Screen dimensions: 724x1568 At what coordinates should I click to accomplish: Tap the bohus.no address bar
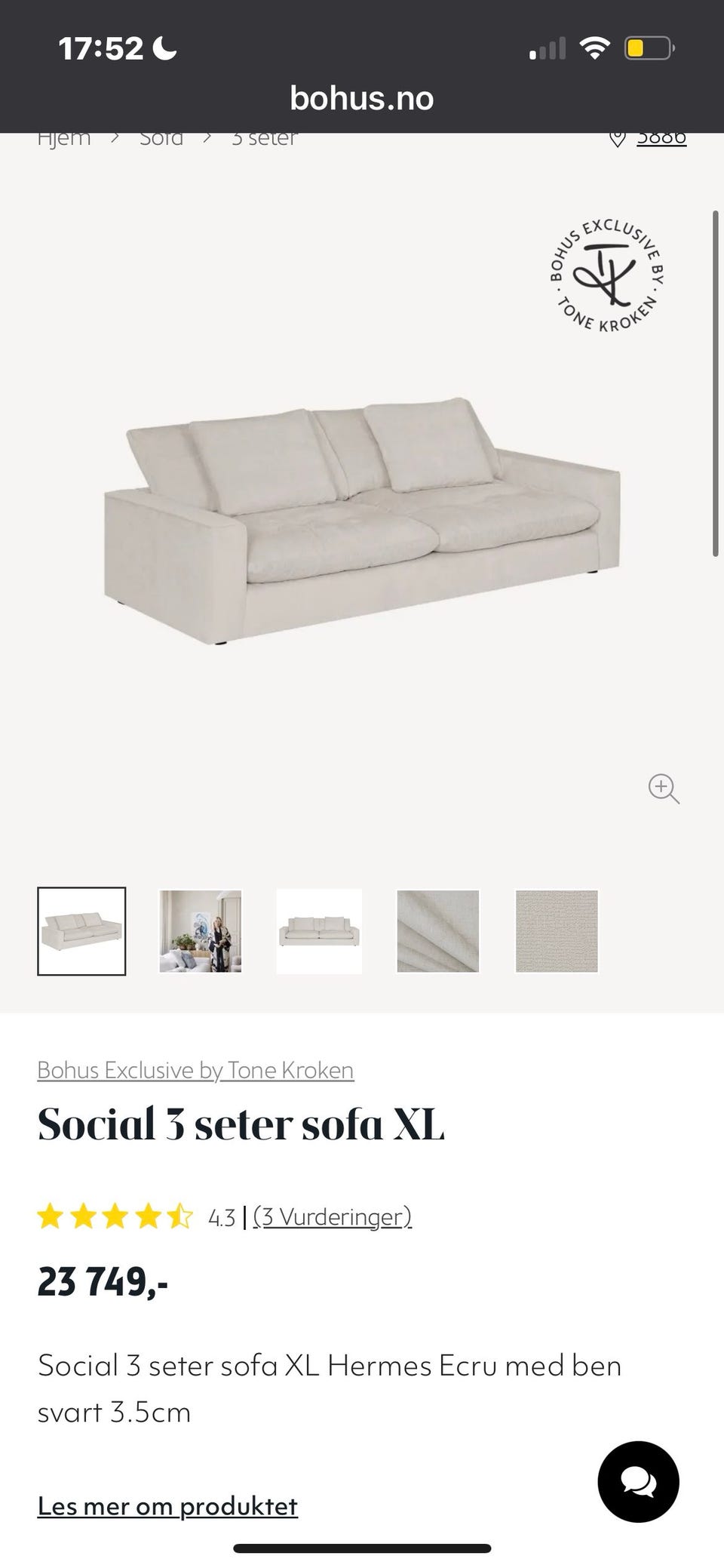click(362, 98)
